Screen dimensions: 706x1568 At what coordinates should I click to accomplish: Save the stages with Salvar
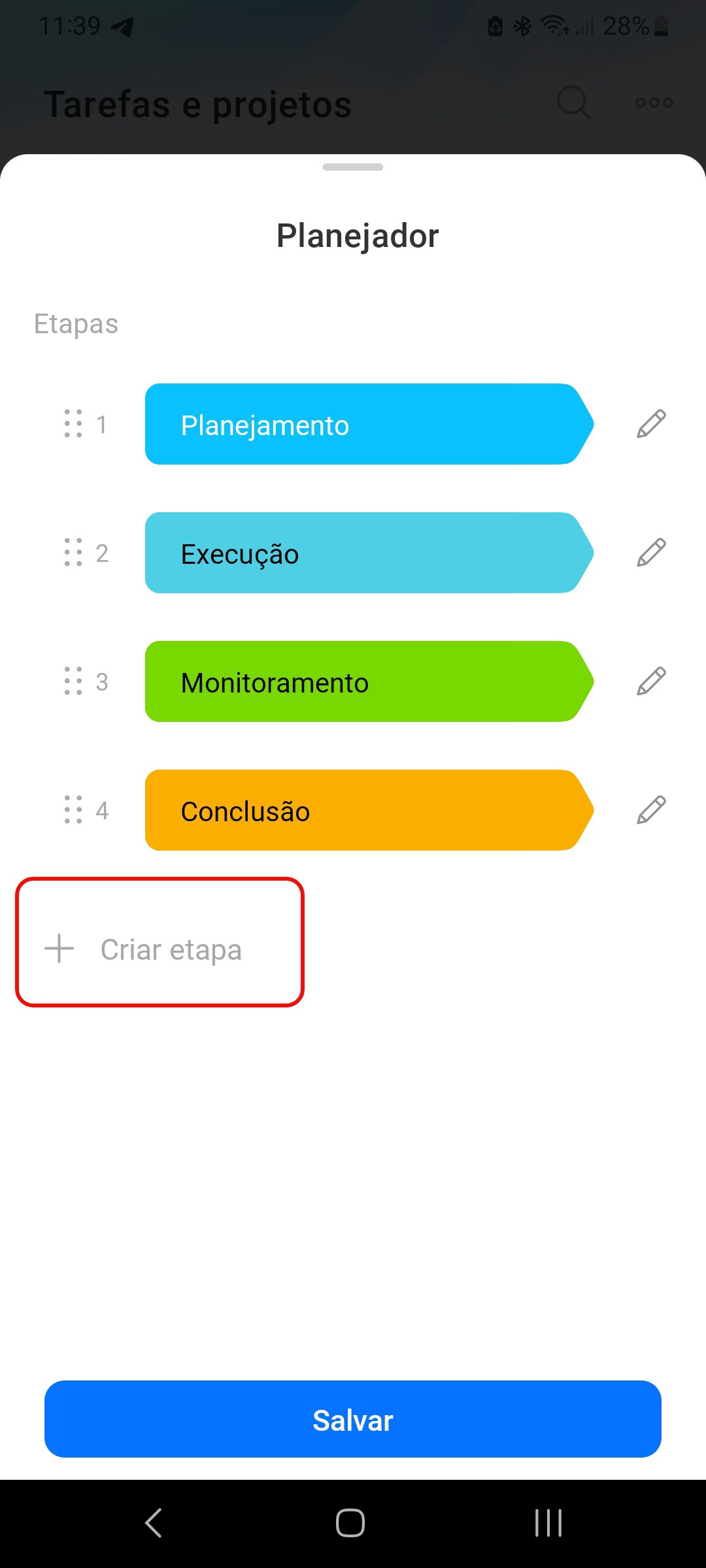(353, 1419)
